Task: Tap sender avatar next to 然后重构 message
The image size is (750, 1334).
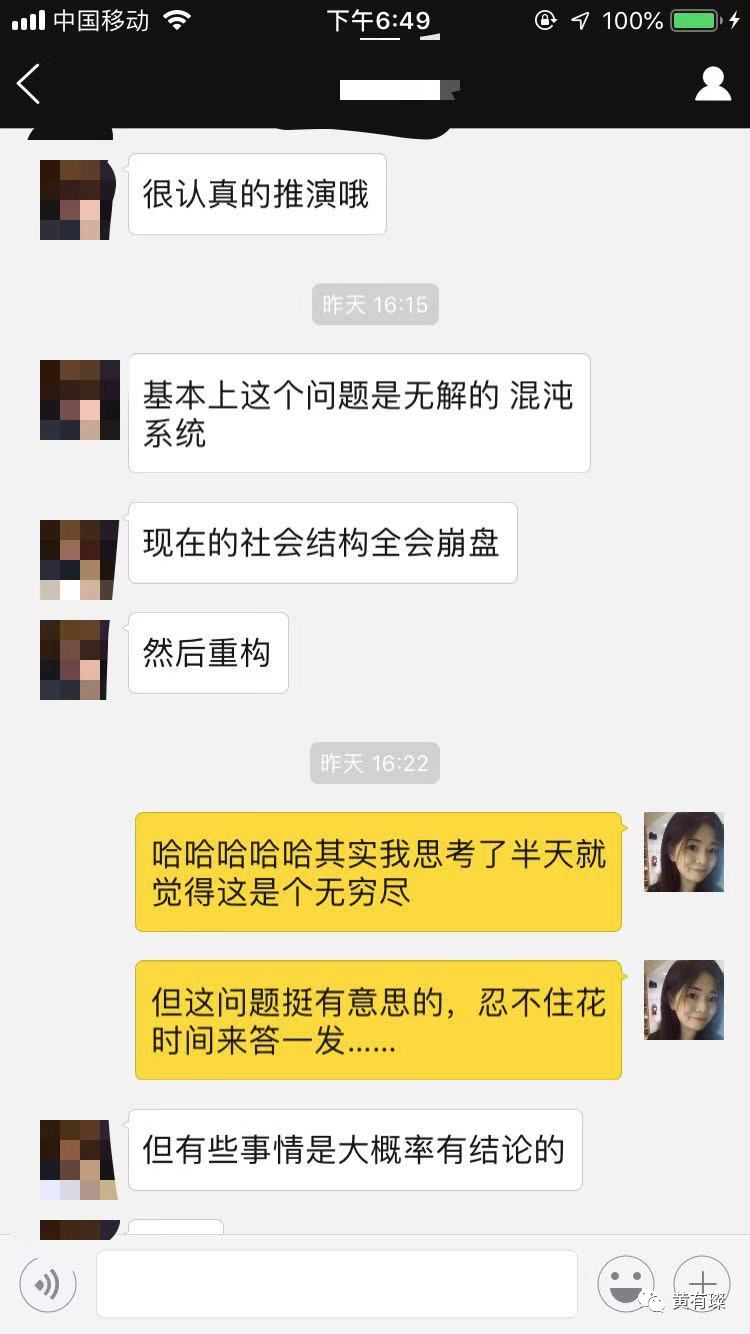Action: click(x=74, y=659)
